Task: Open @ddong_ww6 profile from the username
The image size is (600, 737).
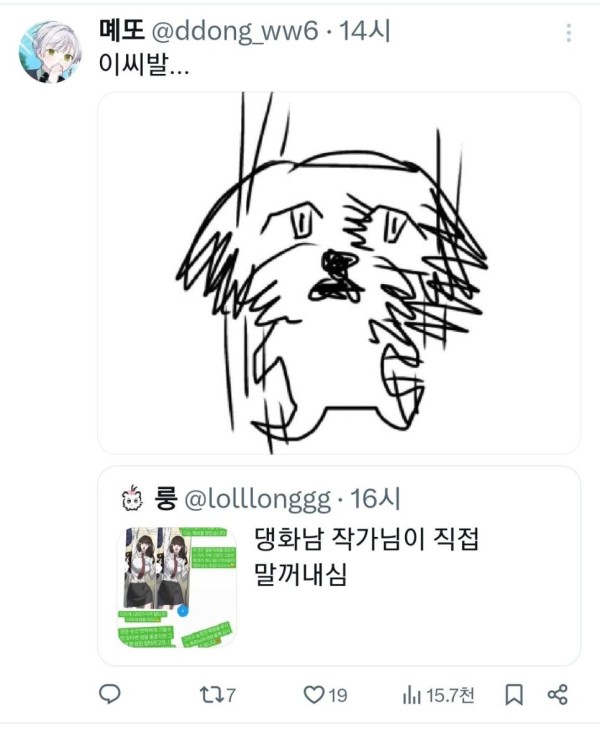Action: click(234, 31)
